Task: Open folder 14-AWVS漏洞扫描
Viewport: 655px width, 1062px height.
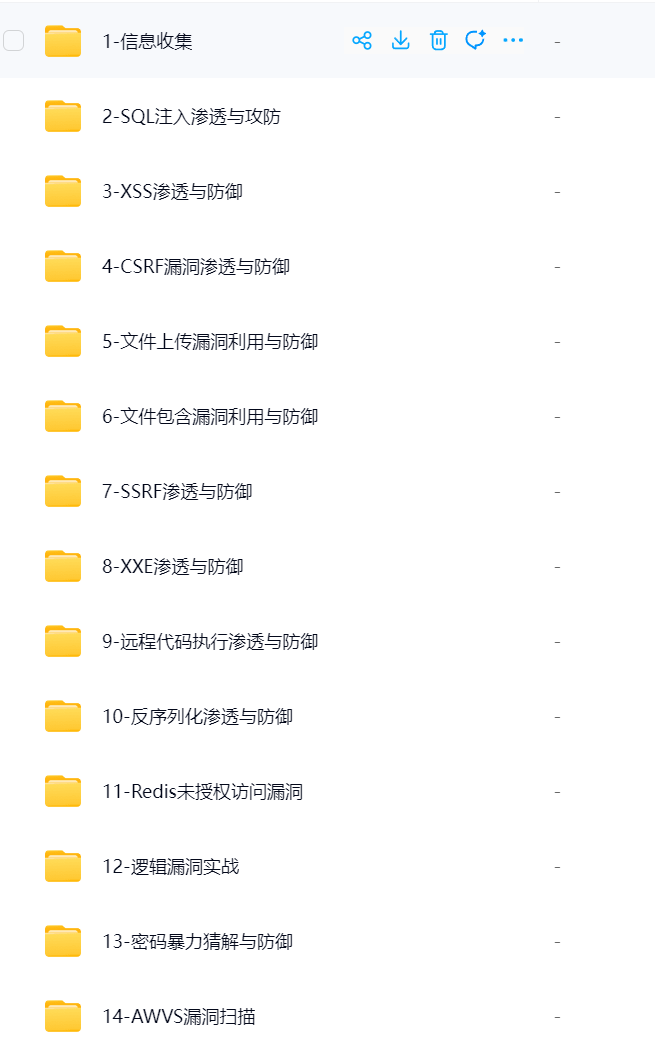Action: click(178, 1017)
